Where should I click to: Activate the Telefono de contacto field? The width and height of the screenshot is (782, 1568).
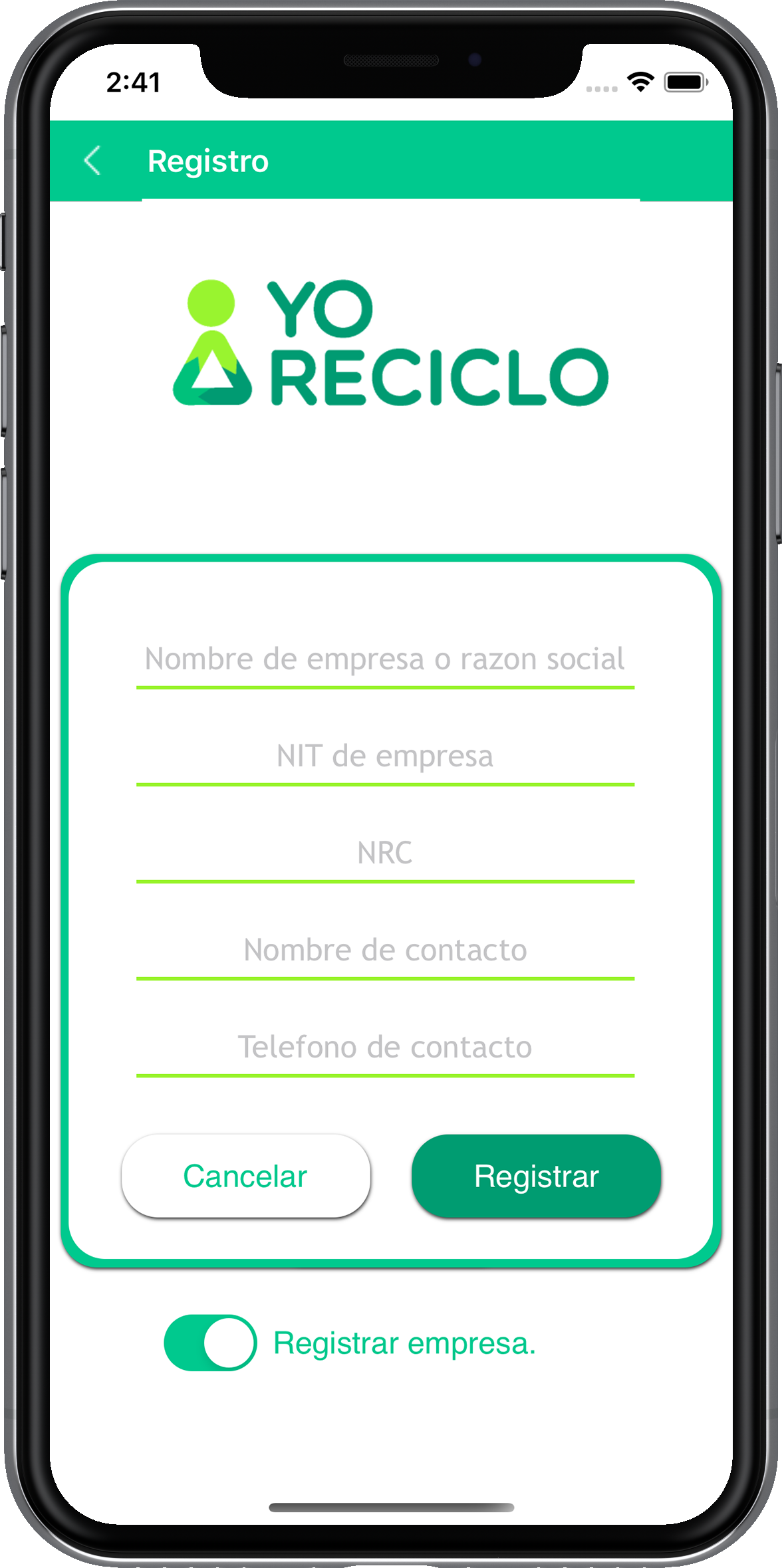click(x=385, y=1047)
